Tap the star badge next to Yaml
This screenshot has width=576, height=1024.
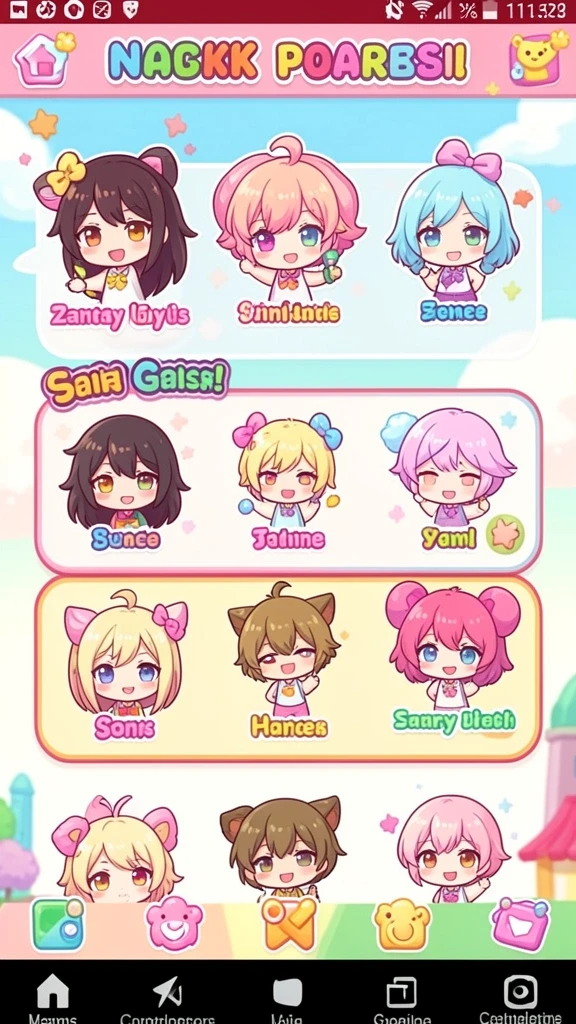505,535
